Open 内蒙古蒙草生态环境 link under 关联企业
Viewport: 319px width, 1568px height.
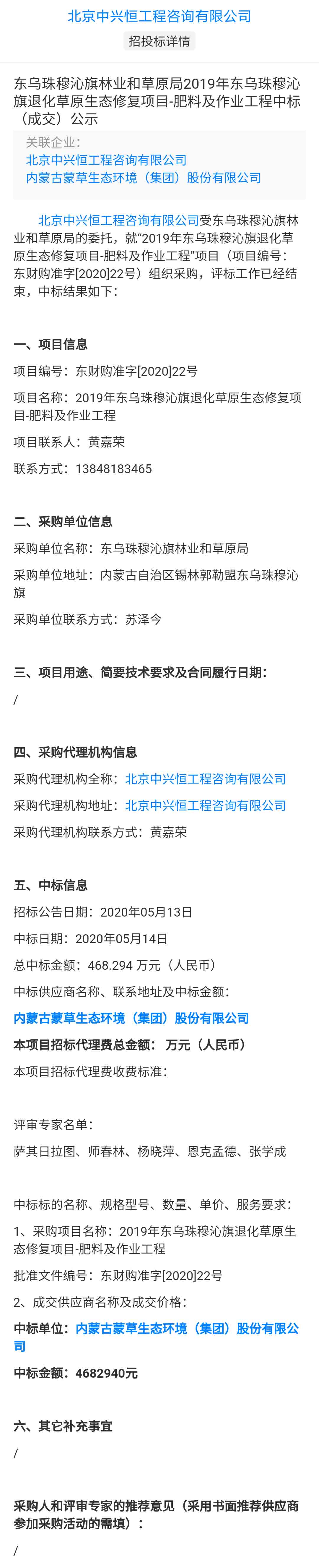pyautogui.click(x=143, y=178)
